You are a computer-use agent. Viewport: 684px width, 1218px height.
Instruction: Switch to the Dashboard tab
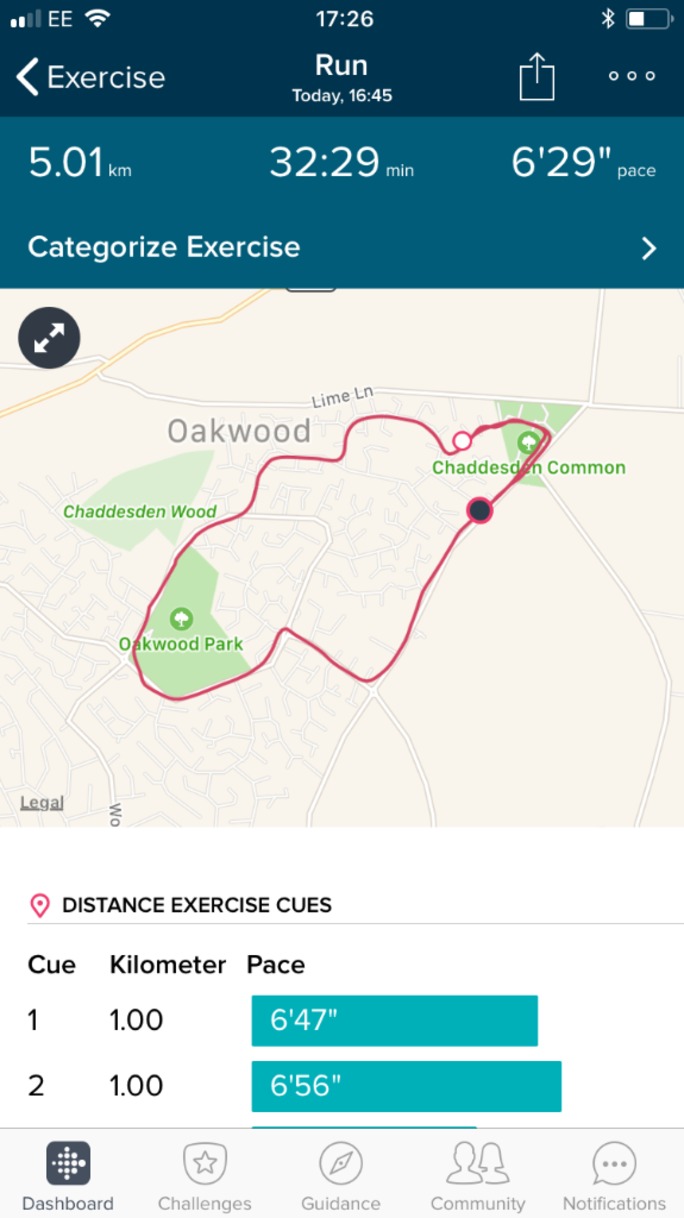point(68,1176)
